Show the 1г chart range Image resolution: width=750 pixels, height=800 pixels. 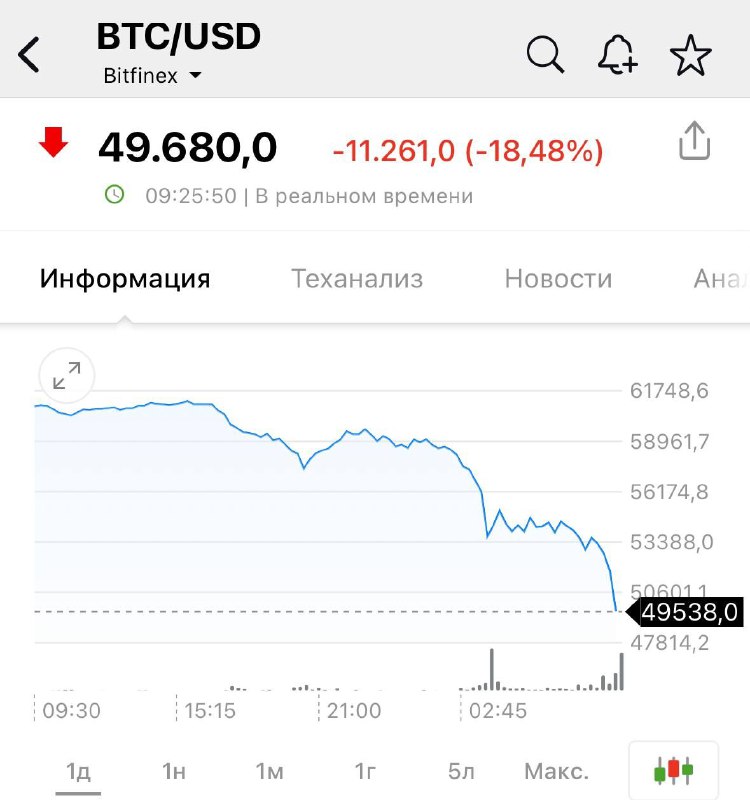(365, 771)
